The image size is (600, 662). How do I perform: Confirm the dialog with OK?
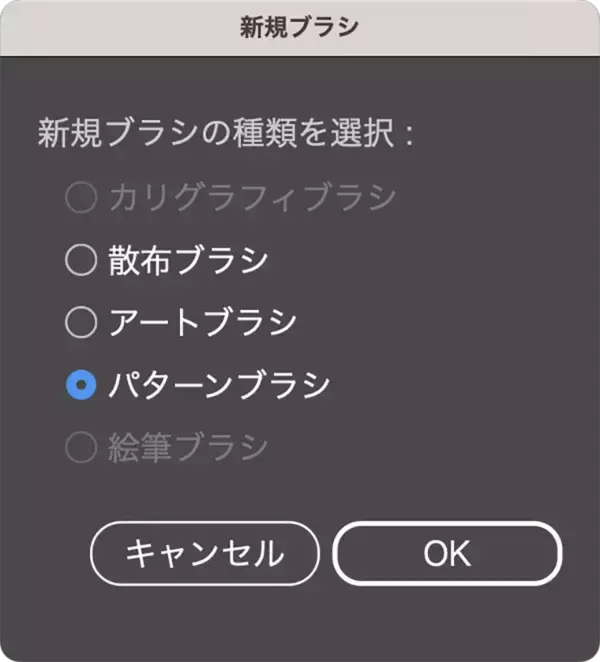[446, 553]
